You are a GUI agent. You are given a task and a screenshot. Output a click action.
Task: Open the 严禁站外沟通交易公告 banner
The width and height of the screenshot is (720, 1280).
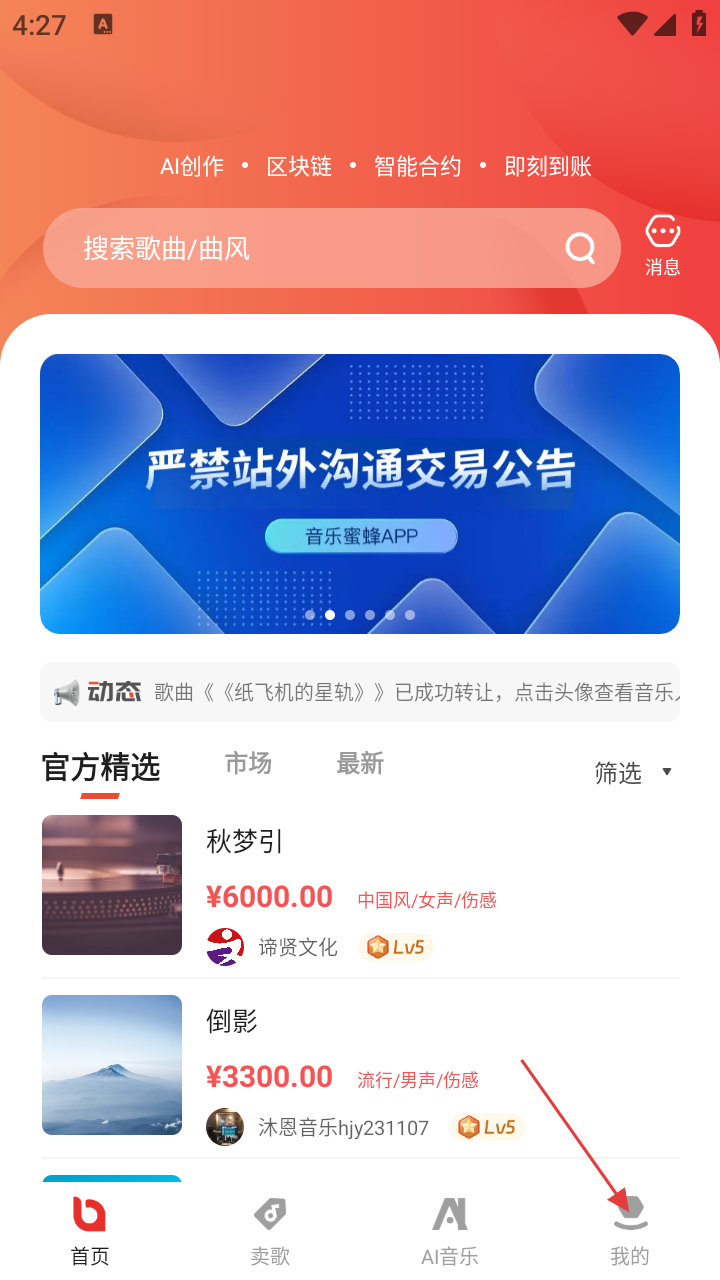pyautogui.click(x=360, y=493)
